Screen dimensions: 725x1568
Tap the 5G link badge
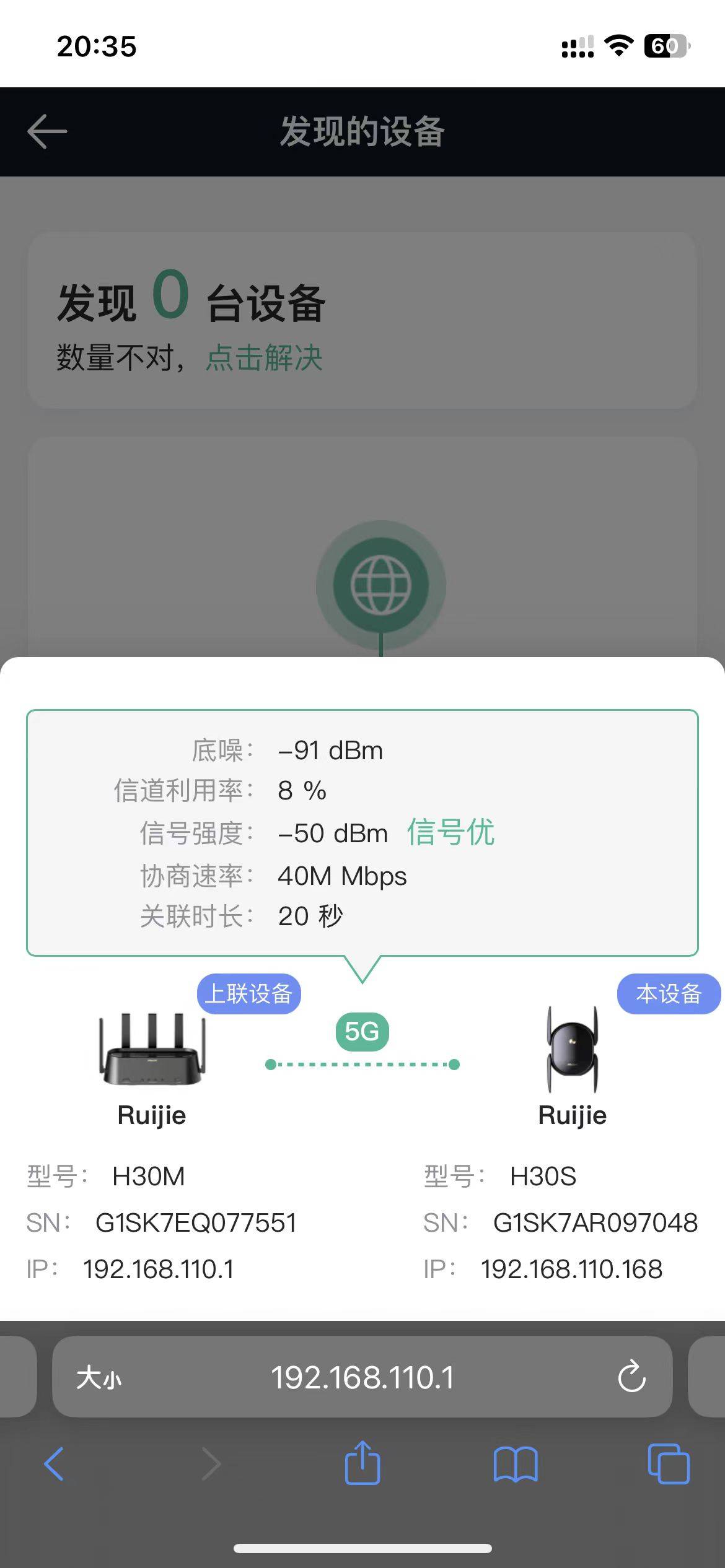(362, 1032)
